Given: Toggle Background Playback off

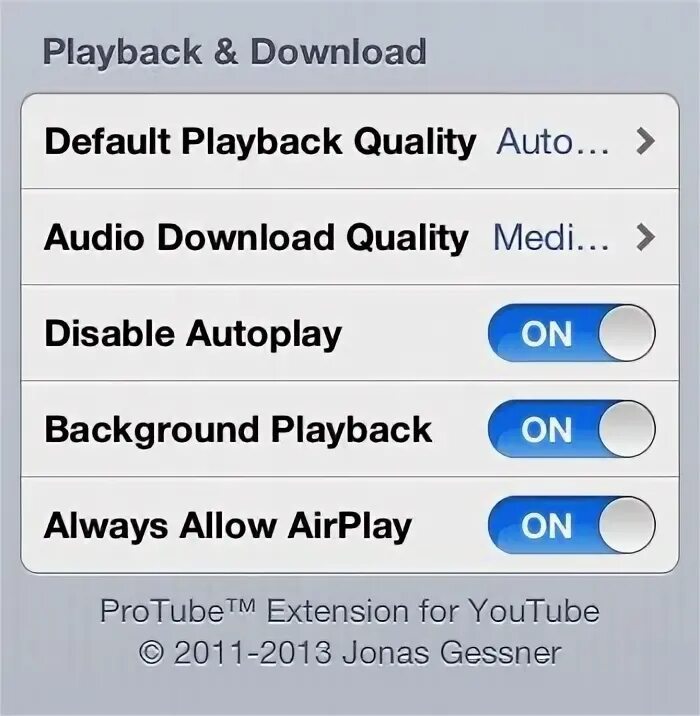Looking at the screenshot, I should [572, 429].
